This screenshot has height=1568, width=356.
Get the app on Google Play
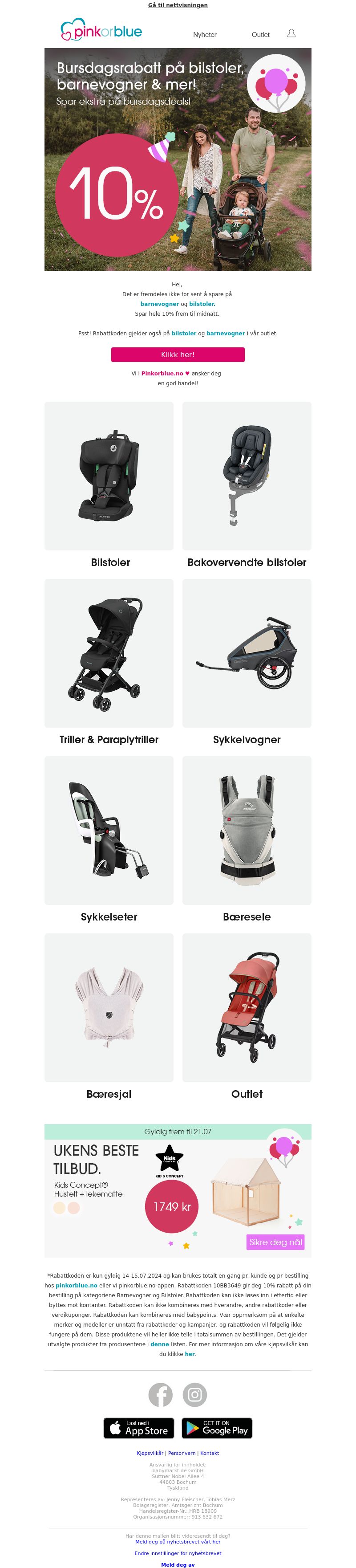pos(217,1427)
